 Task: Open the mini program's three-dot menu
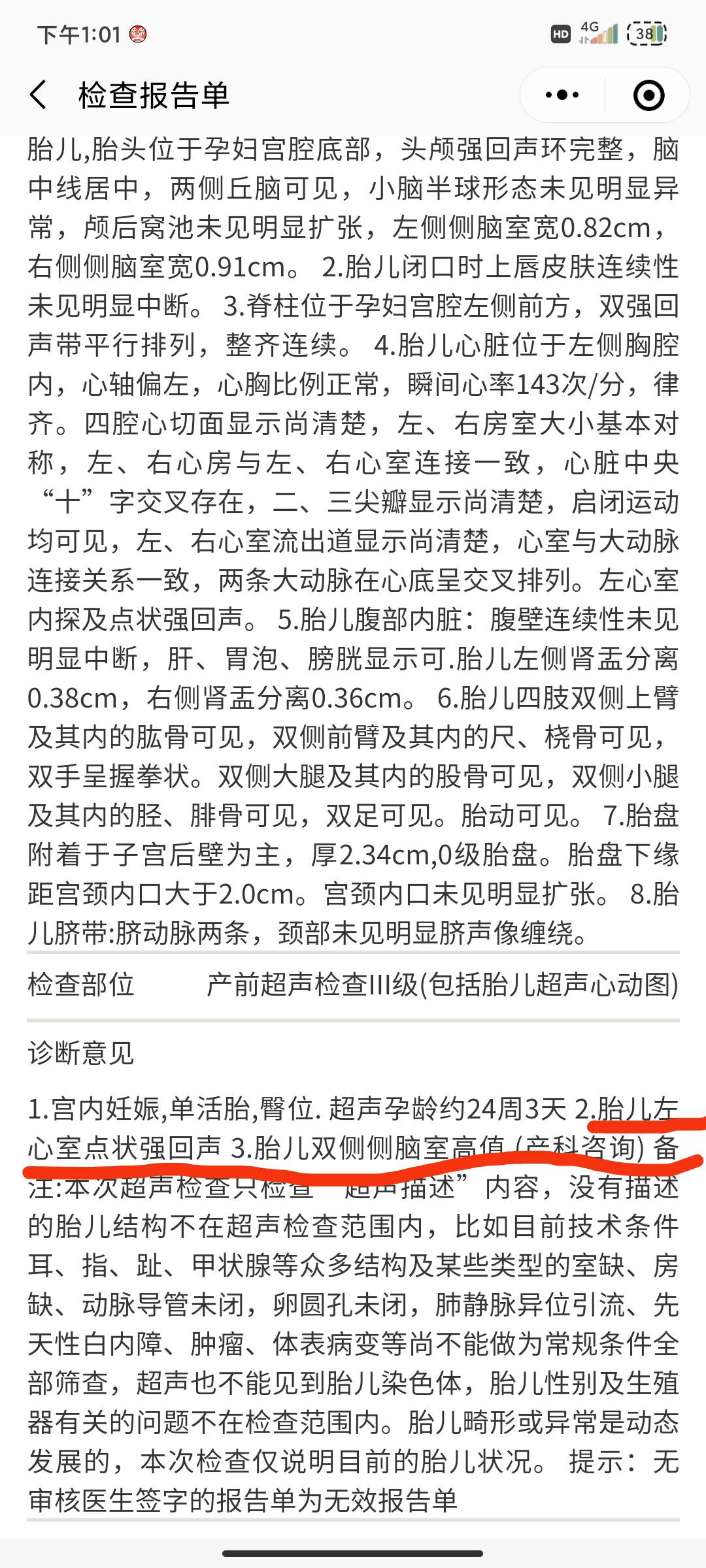pyautogui.click(x=562, y=95)
